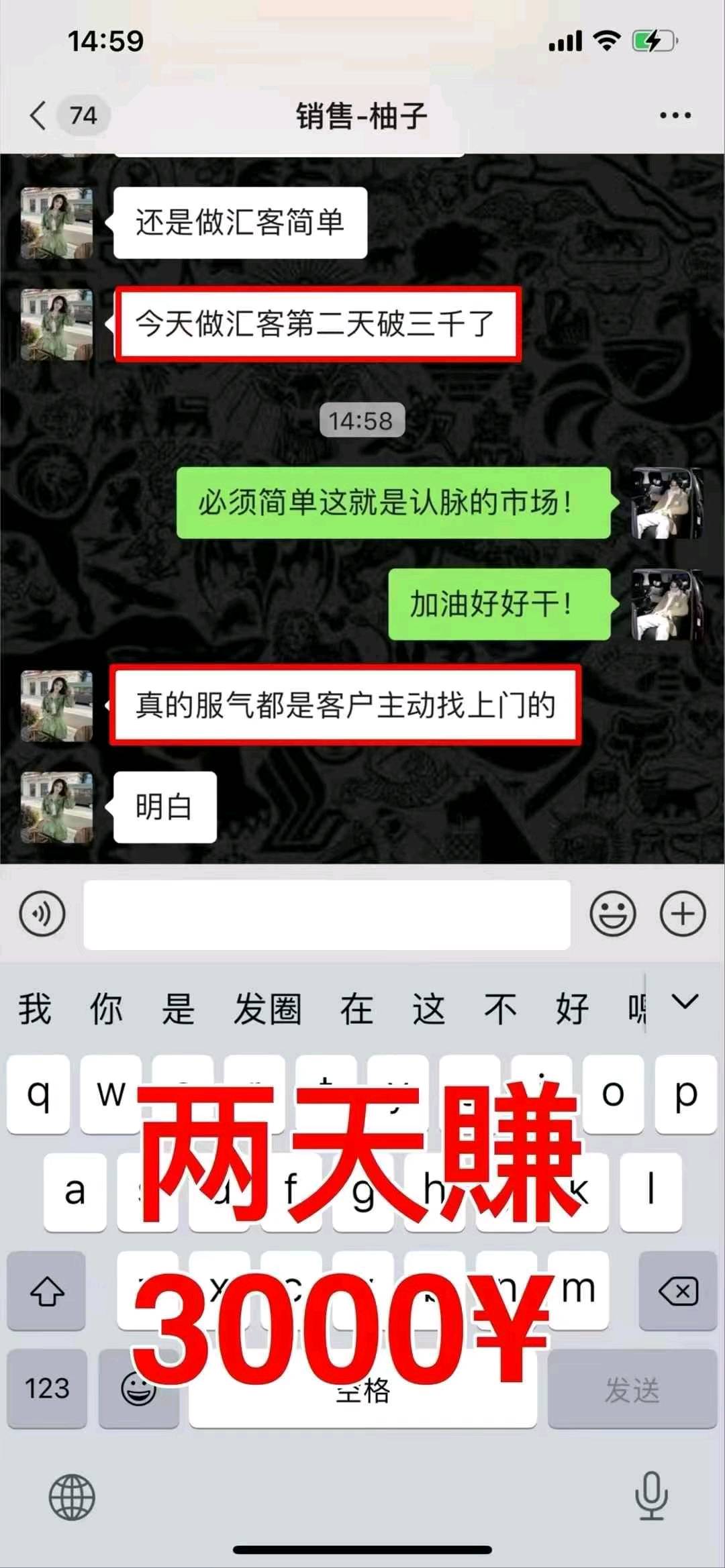Viewport: 725px width, 1568px height.
Task: Tap the backspace key
Action: click(x=678, y=1290)
